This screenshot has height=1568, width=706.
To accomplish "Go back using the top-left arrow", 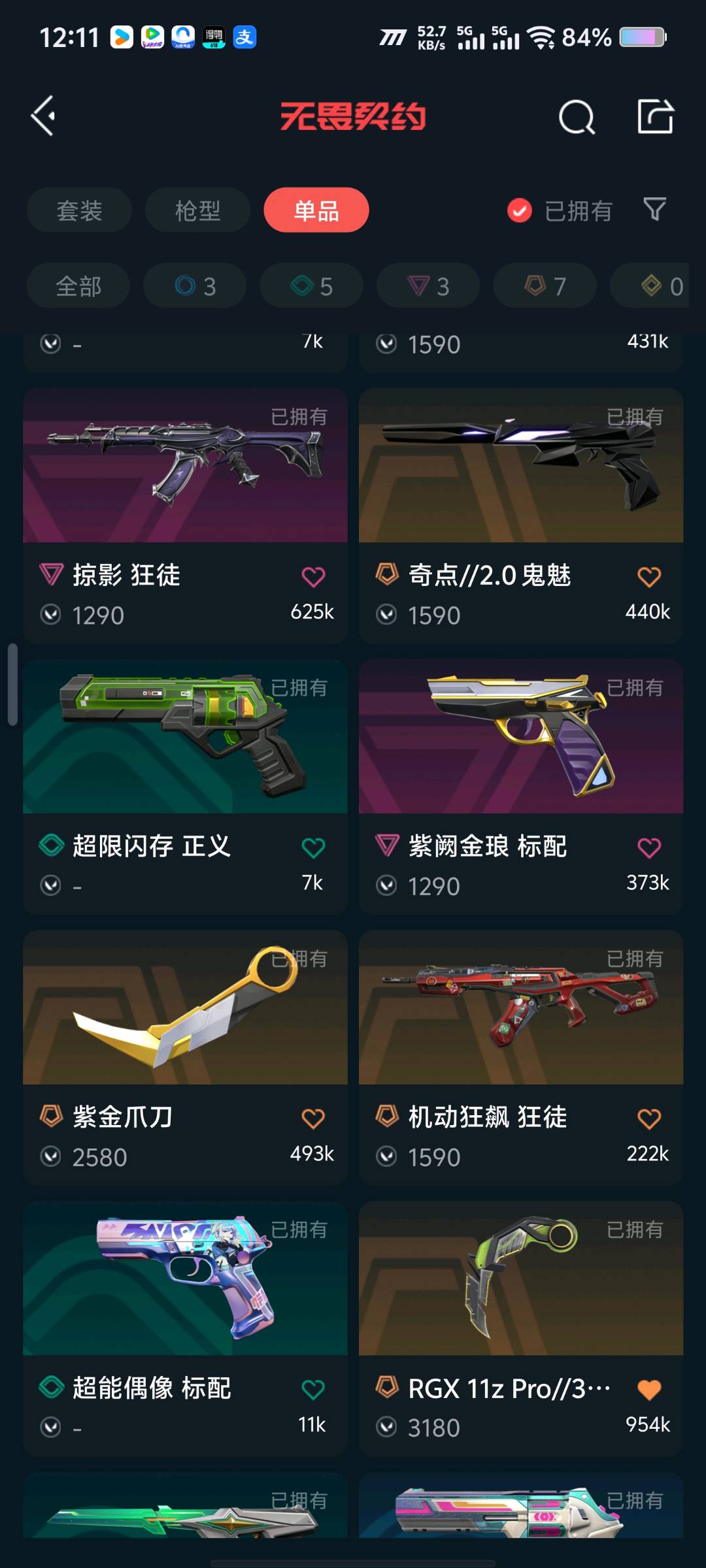I will pyautogui.click(x=43, y=116).
